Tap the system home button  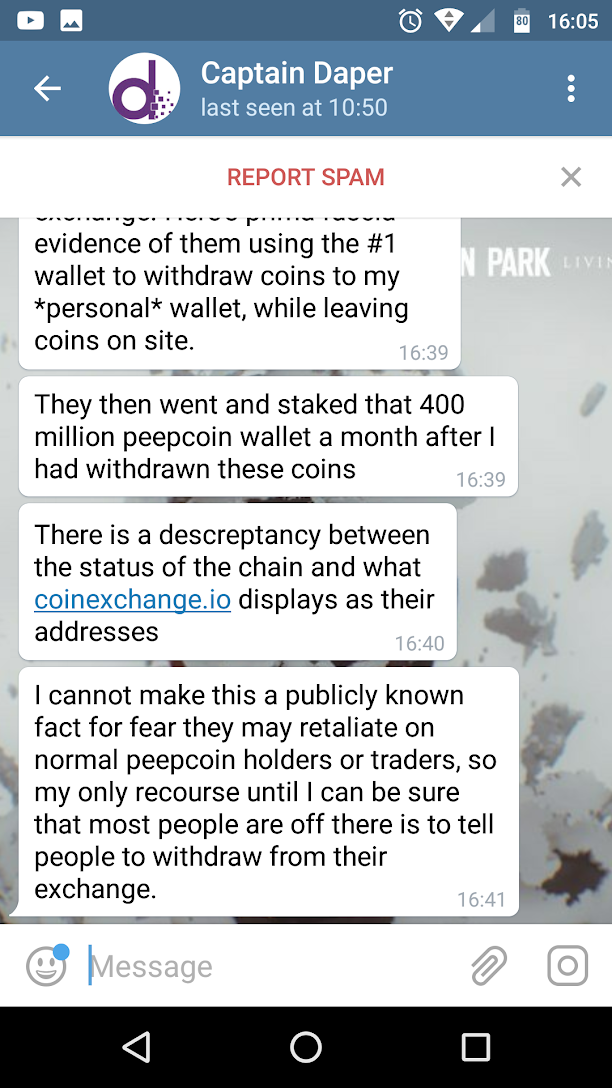pos(306,1047)
